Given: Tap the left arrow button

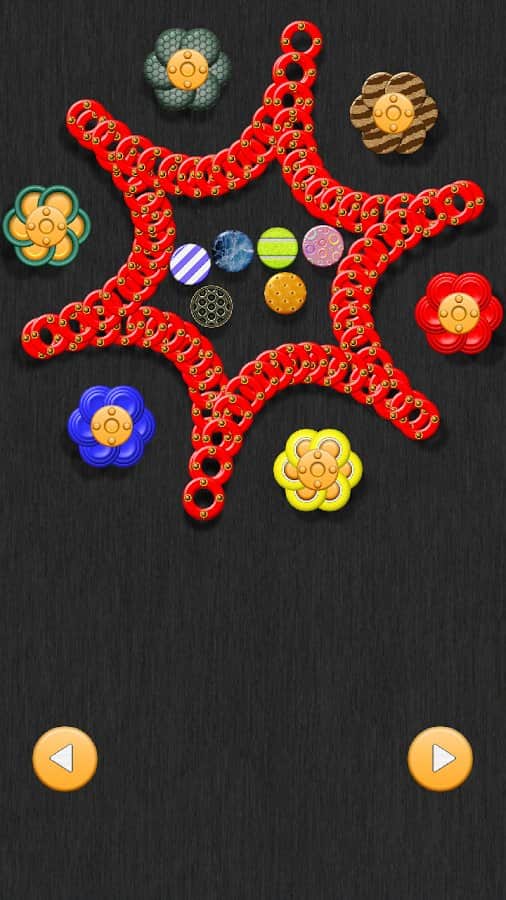Looking at the screenshot, I should pyautogui.click(x=65, y=759).
